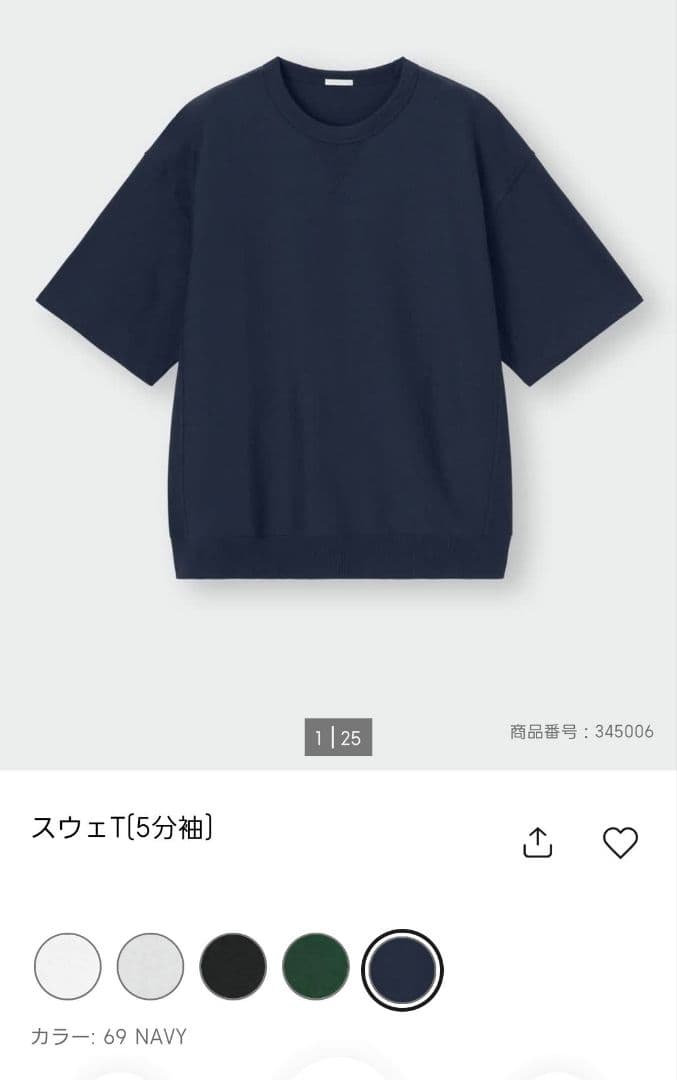Share this スウェT product

pyautogui.click(x=538, y=842)
